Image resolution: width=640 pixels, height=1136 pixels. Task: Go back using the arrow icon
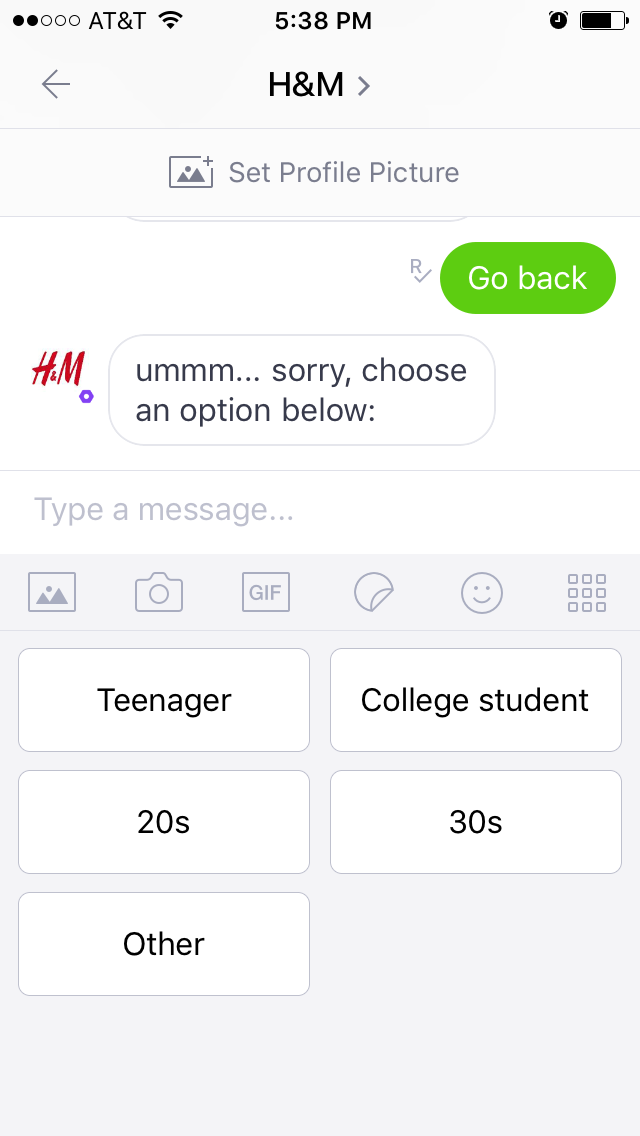[56, 85]
